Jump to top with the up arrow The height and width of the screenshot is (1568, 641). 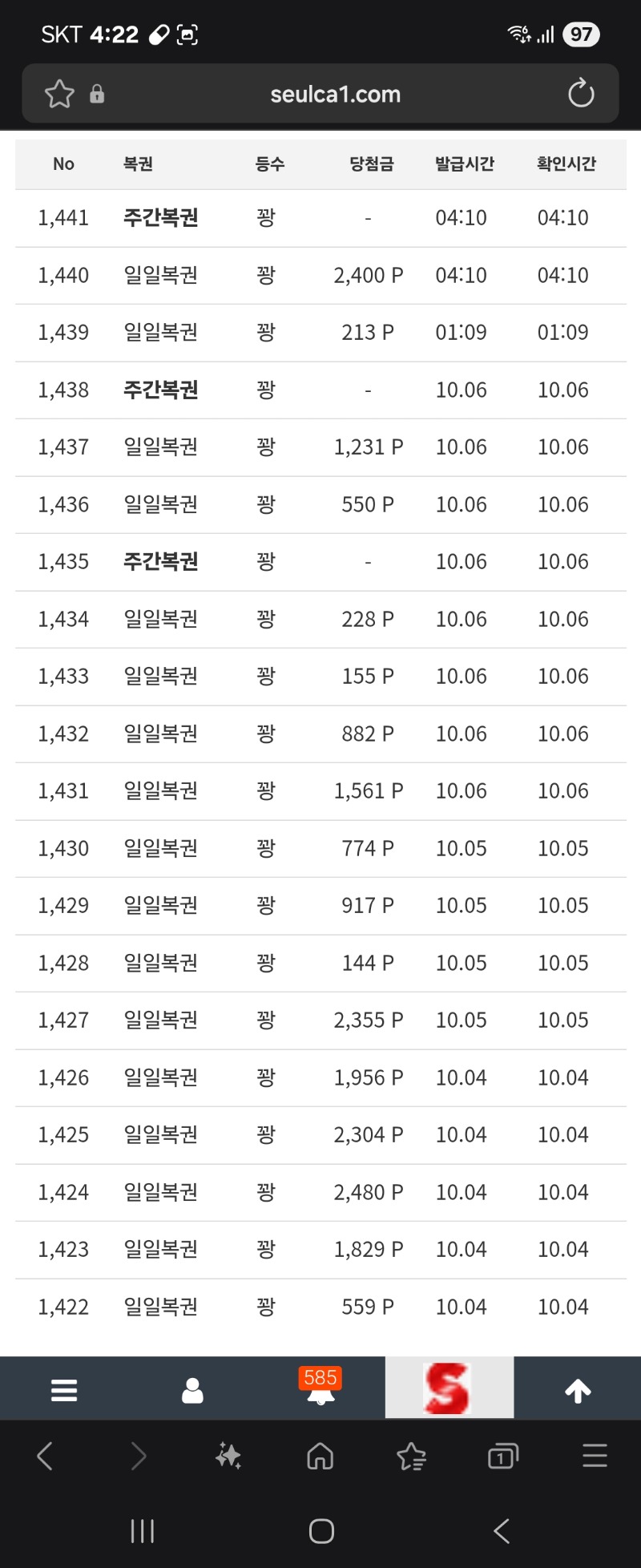[578, 1389]
